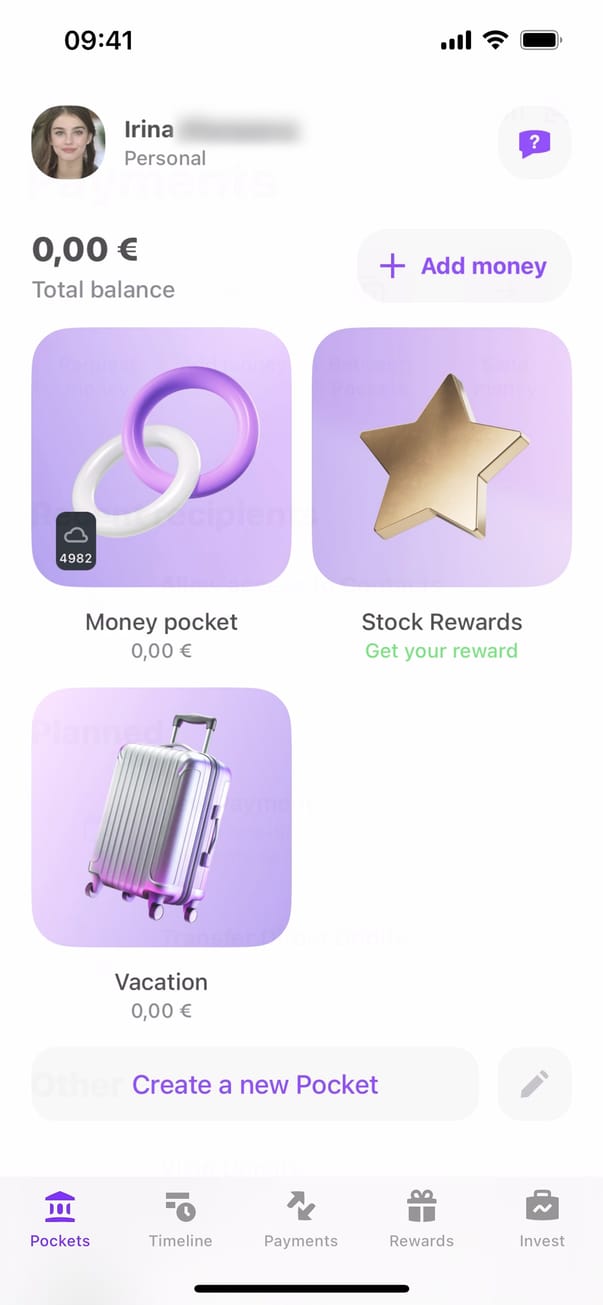
Task: Create a new Pocket
Action: (x=255, y=1085)
